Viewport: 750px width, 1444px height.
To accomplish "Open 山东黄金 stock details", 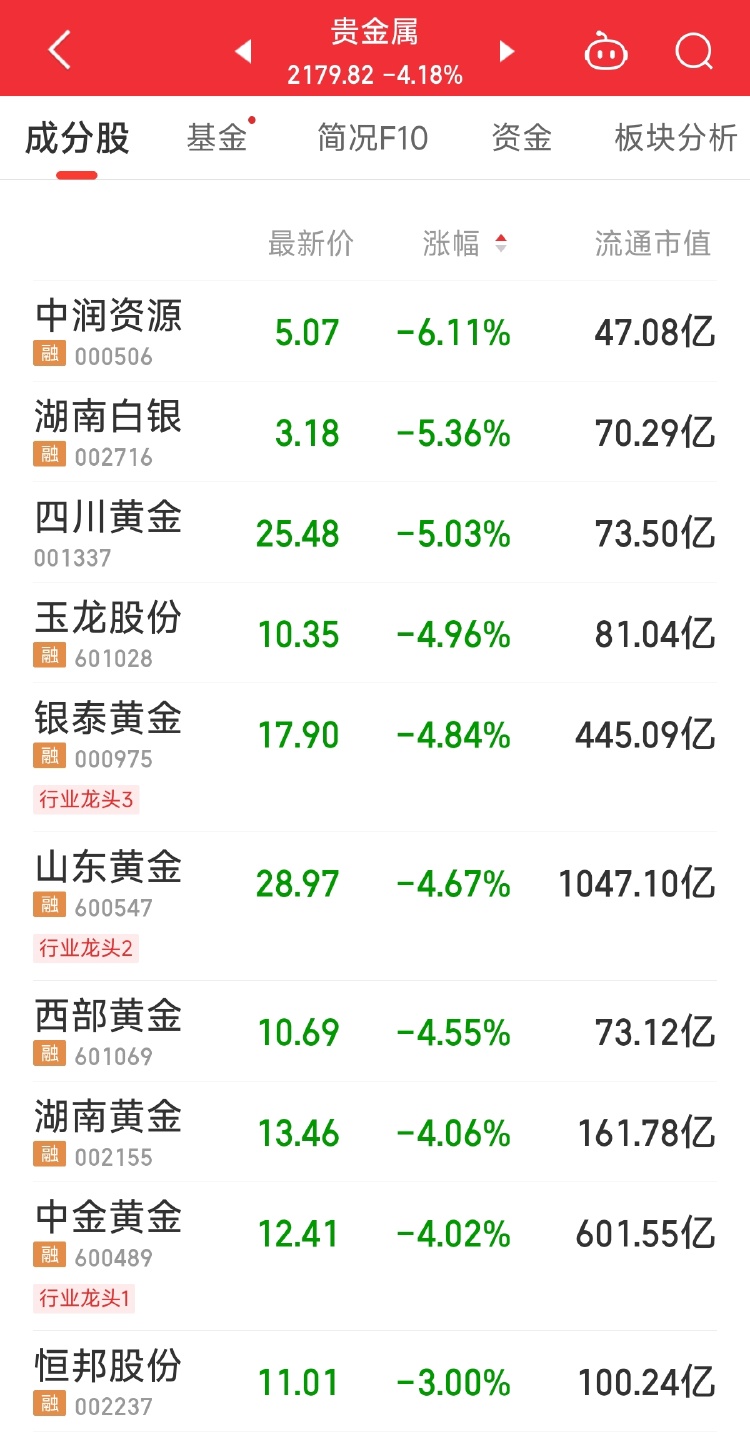I will coord(375,906).
